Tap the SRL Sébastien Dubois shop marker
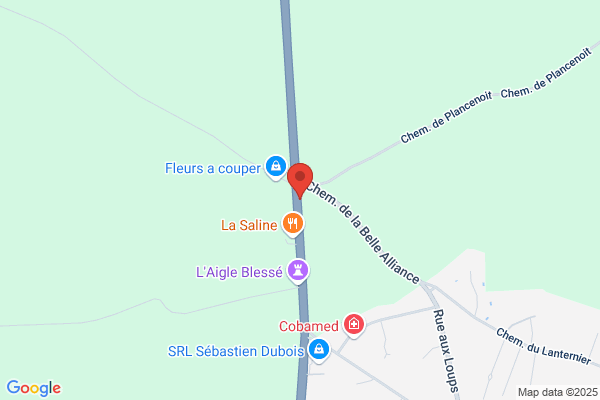Viewport: 600px width, 400px height. 319,350
